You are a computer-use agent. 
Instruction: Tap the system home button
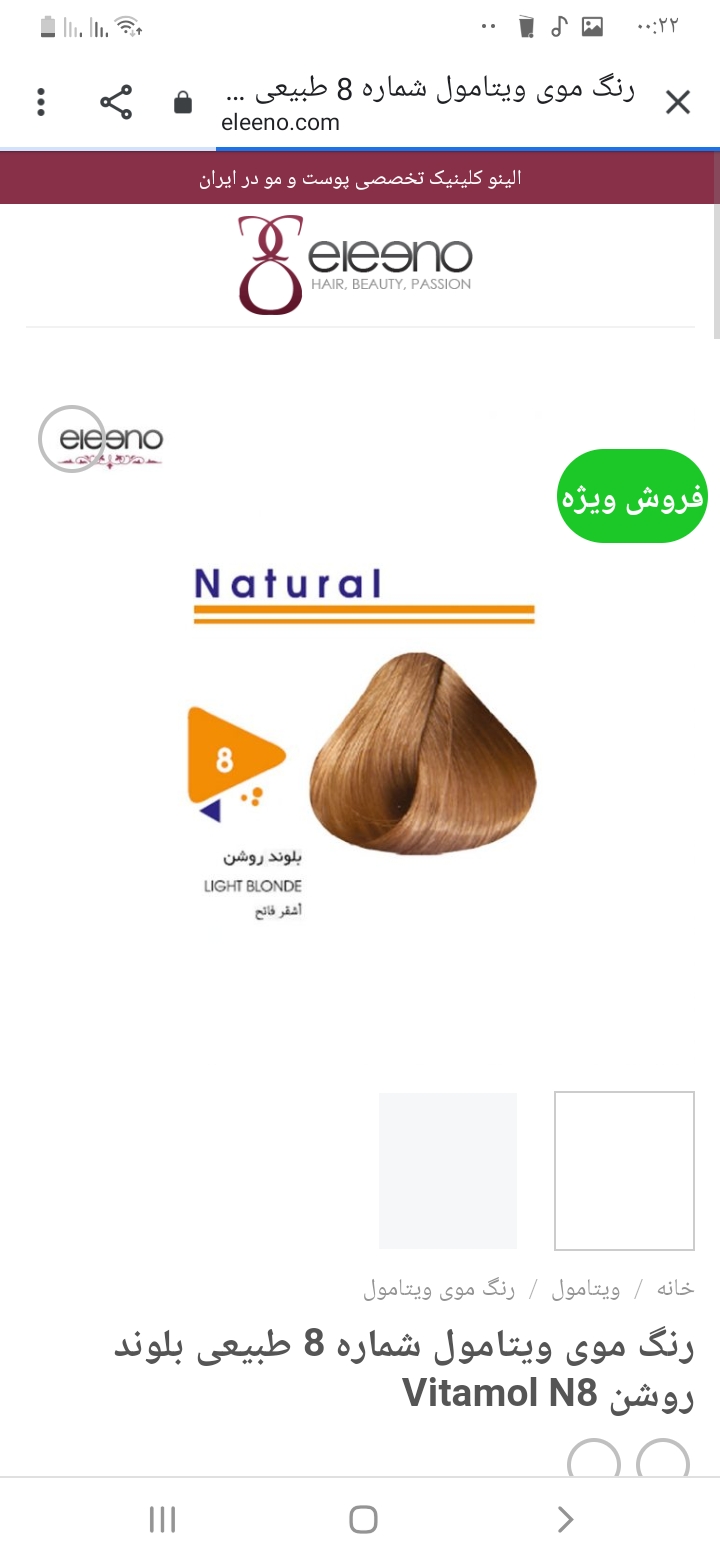(363, 1520)
